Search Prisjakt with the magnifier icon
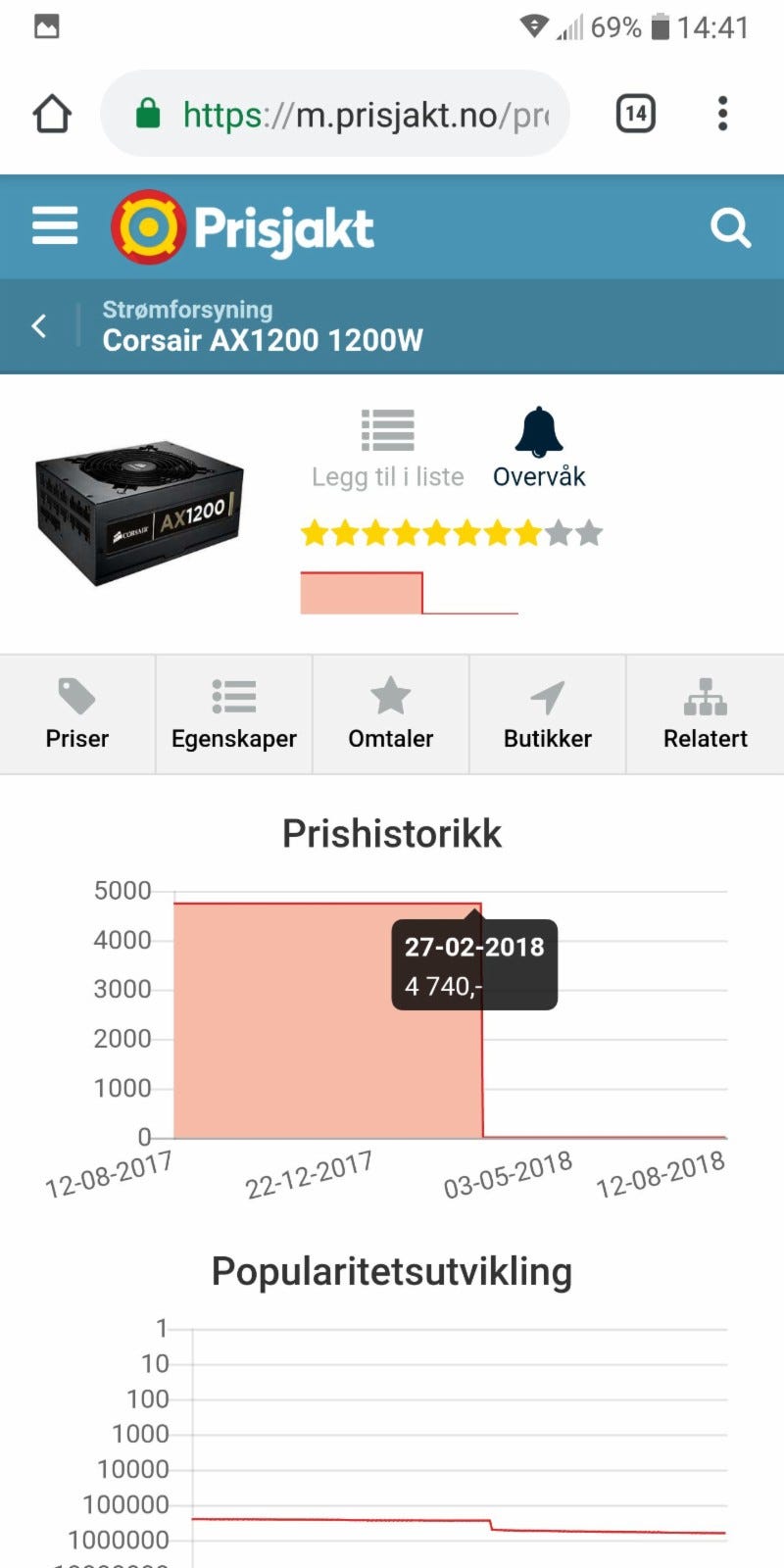Screen dimensions: 784x1568 (730, 228)
